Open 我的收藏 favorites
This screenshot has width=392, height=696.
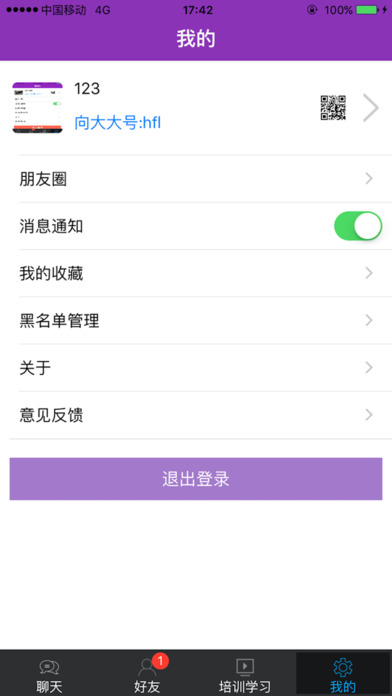click(196, 273)
